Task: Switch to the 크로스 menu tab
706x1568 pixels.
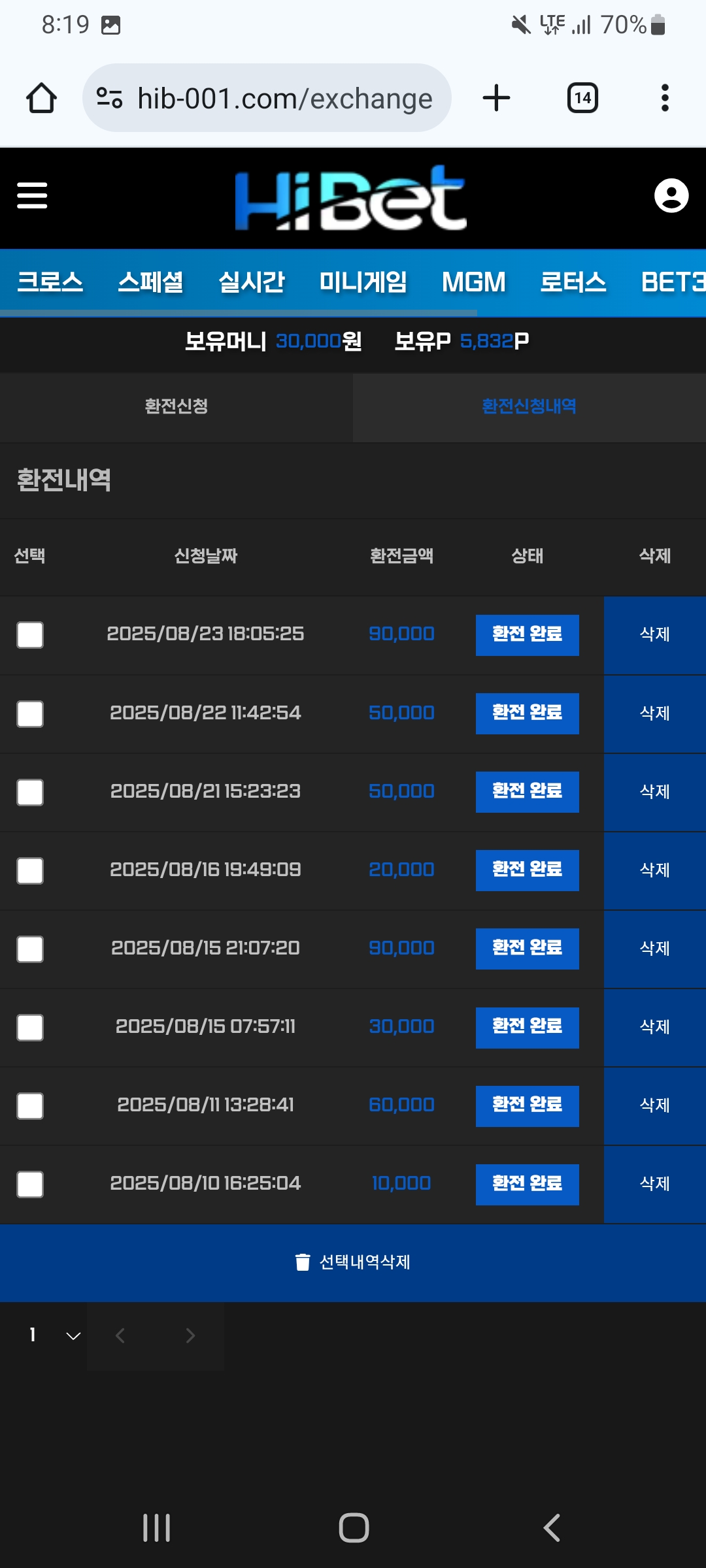Action: 50,282
